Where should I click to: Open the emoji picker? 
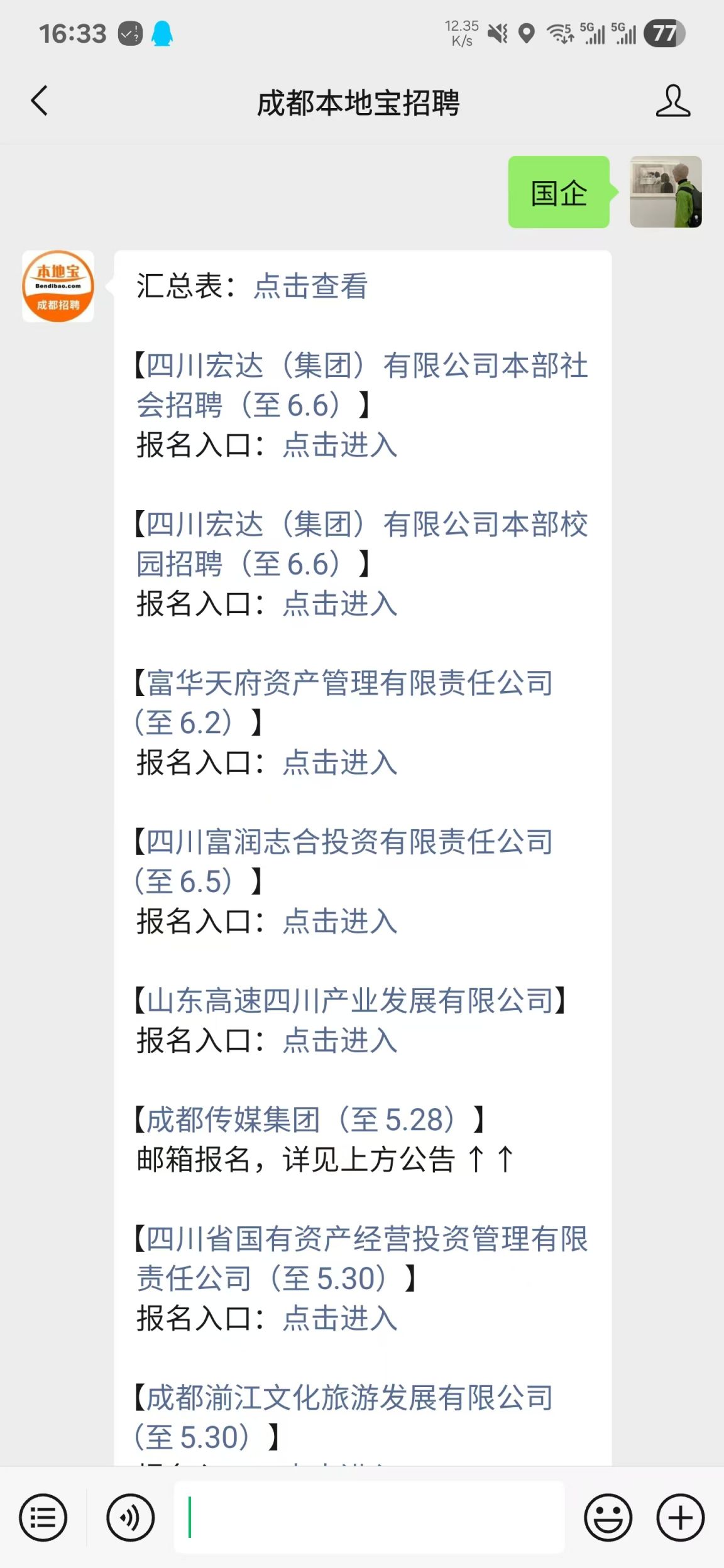[608, 1518]
